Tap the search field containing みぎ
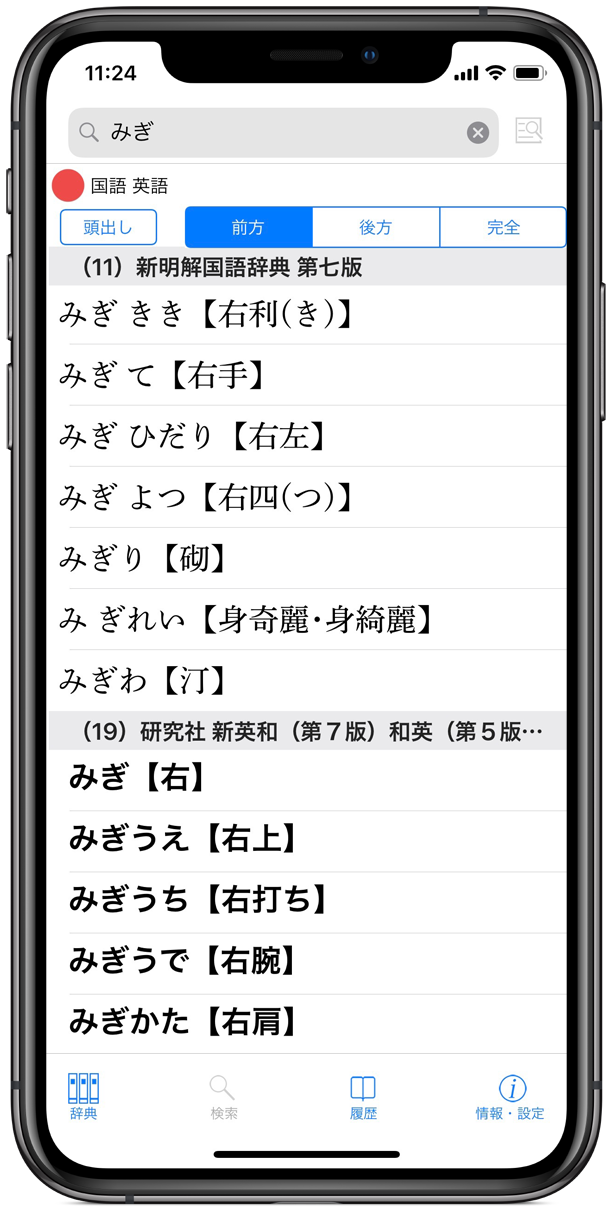613x1210 pixels. (x=270, y=132)
